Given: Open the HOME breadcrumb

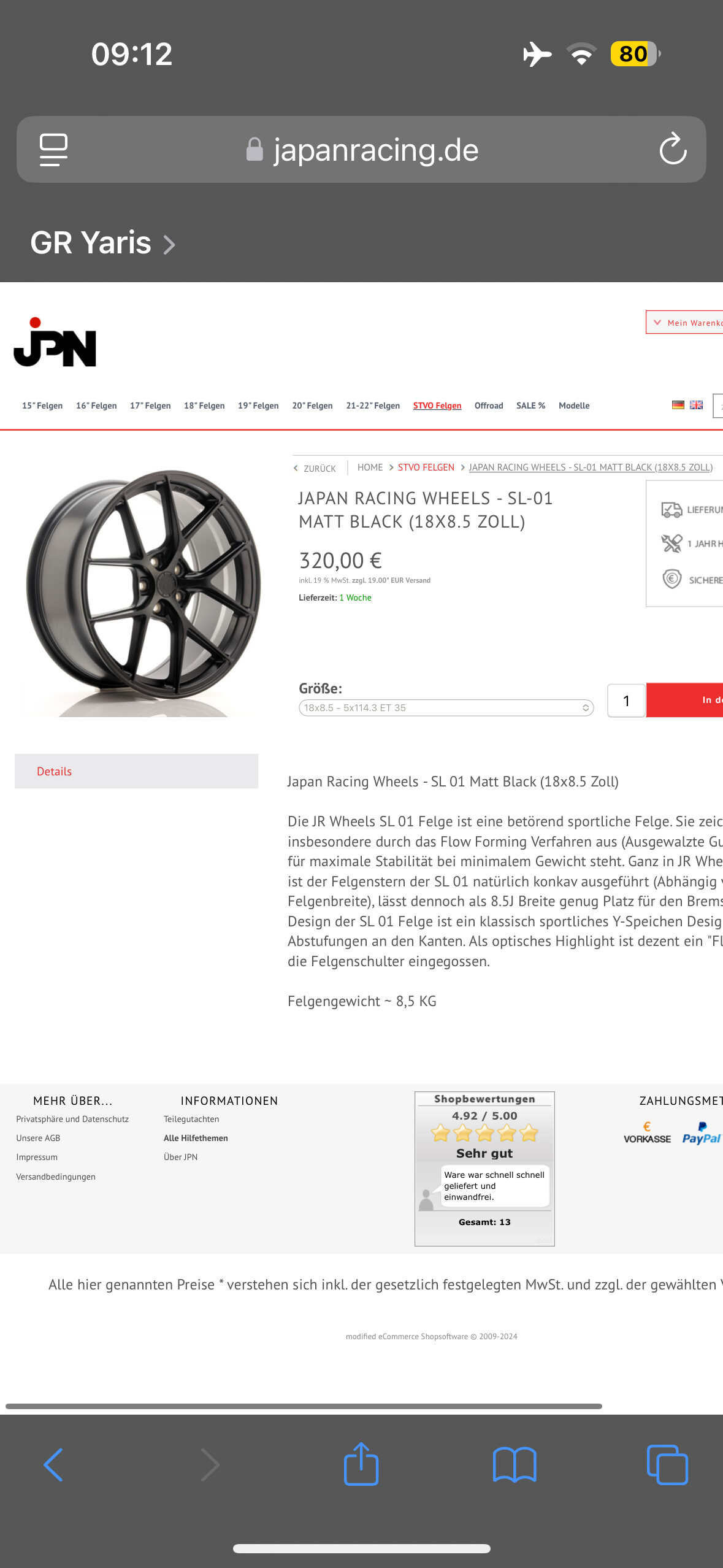Looking at the screenshot, I should pyautogui.click(x=370, y=467).
